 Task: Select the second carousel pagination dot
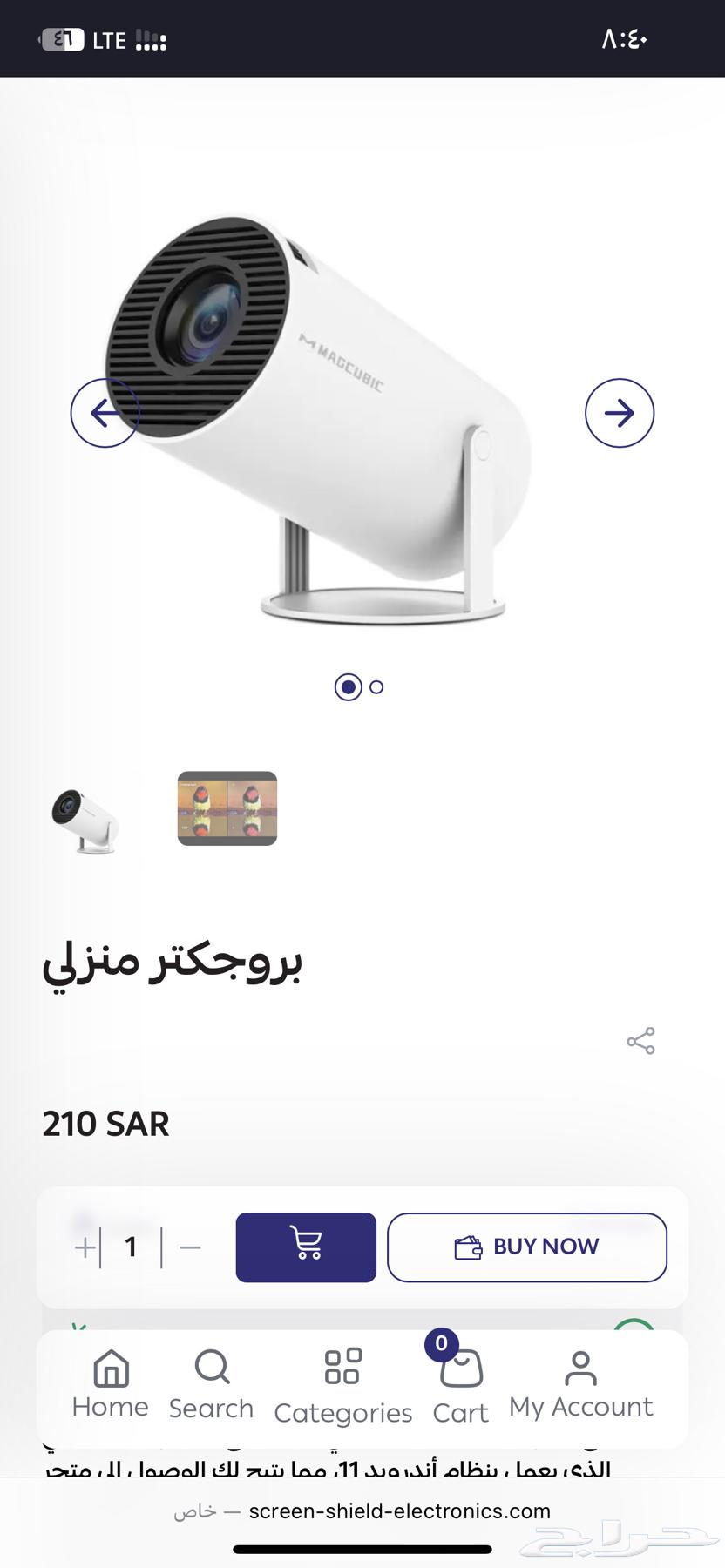[376, 687]
